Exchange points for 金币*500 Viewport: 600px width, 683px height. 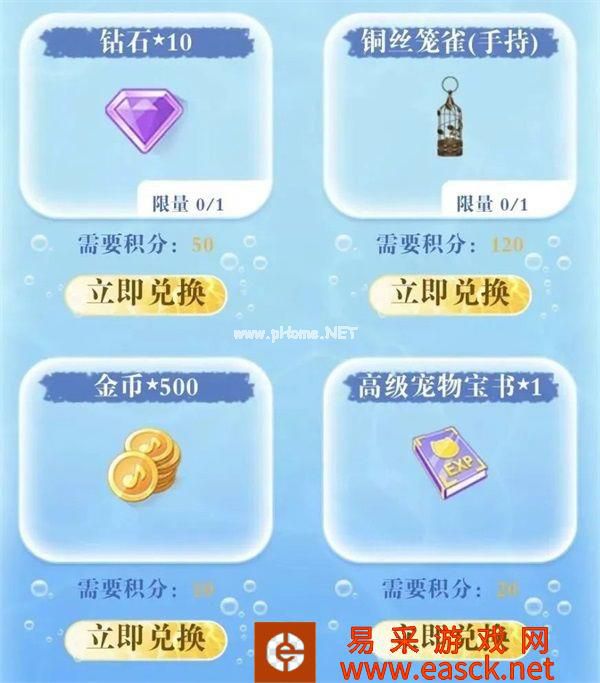pyautogui.click(x=145, y=638)
